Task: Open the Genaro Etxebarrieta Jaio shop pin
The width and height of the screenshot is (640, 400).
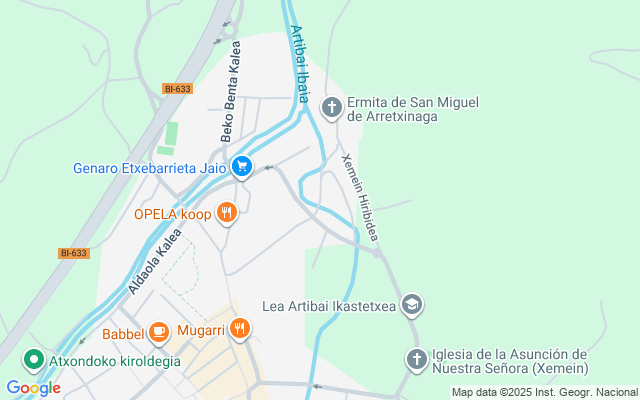Action: pyautogui.click(x=242, y=167)
